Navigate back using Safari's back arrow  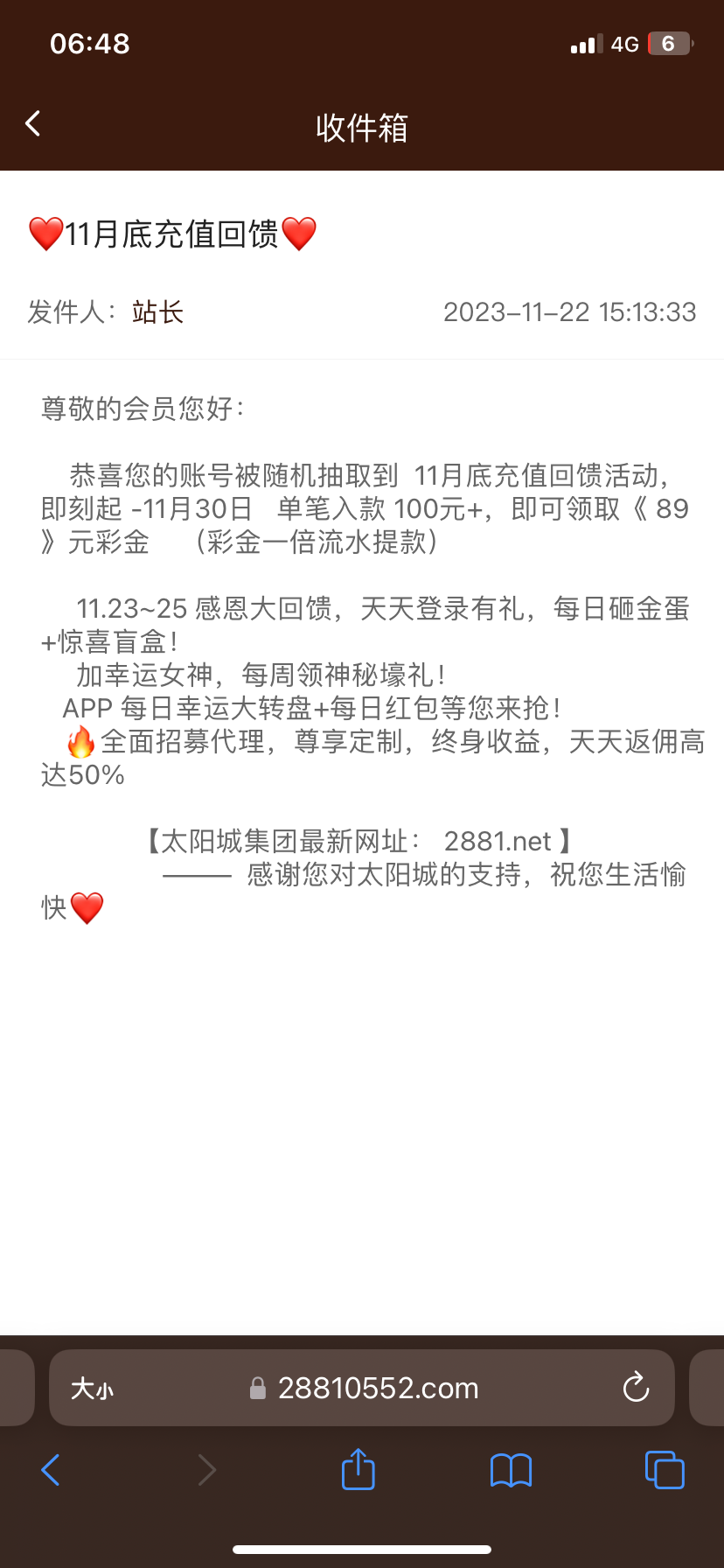point(51,1470)
